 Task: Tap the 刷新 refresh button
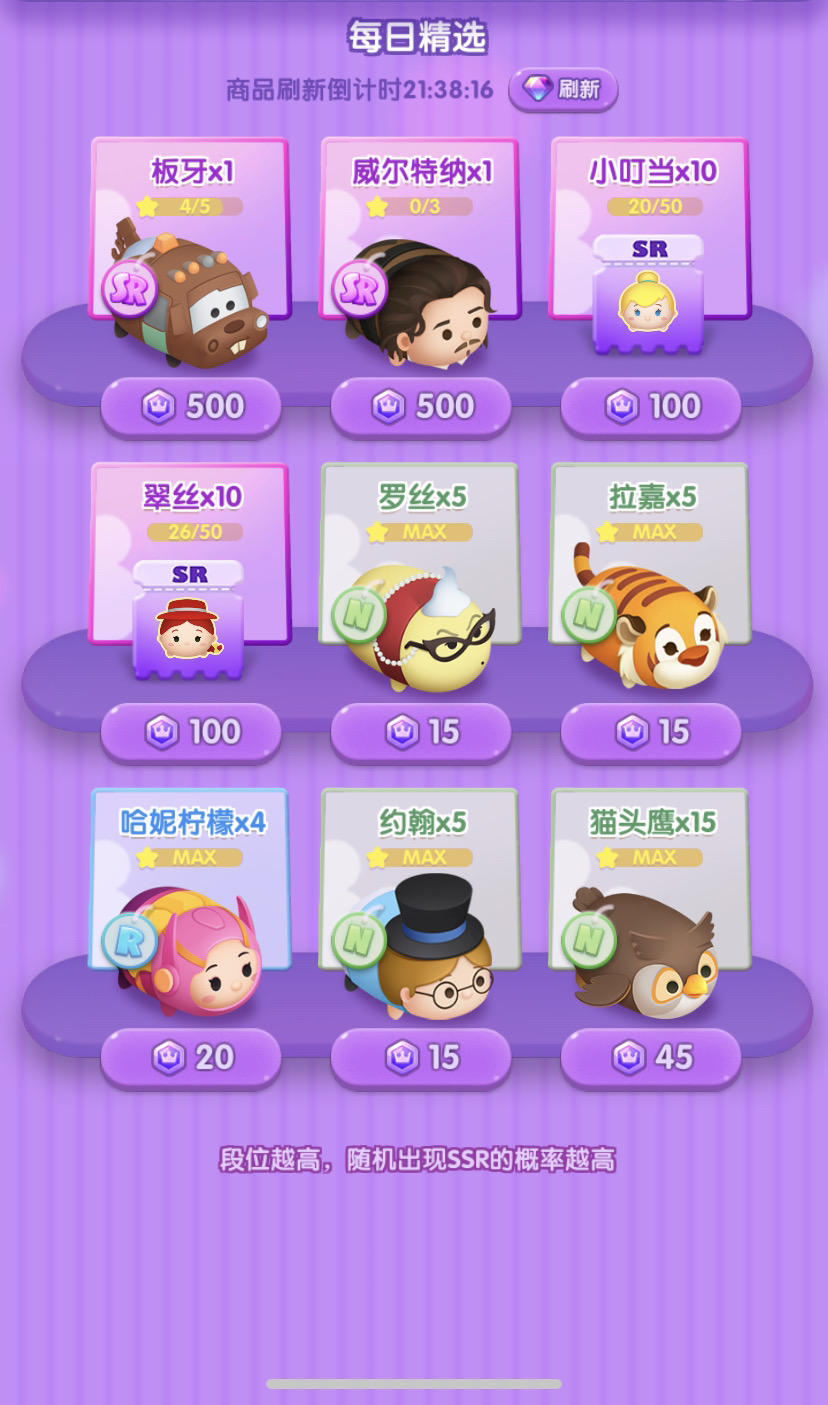(563, 89)
